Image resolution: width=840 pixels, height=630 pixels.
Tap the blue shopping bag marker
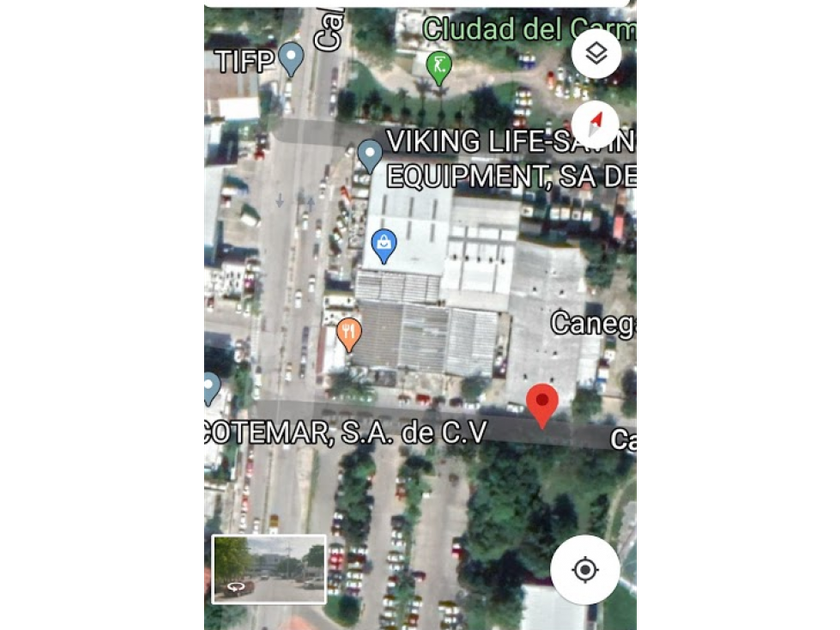(x=383, y=243)
